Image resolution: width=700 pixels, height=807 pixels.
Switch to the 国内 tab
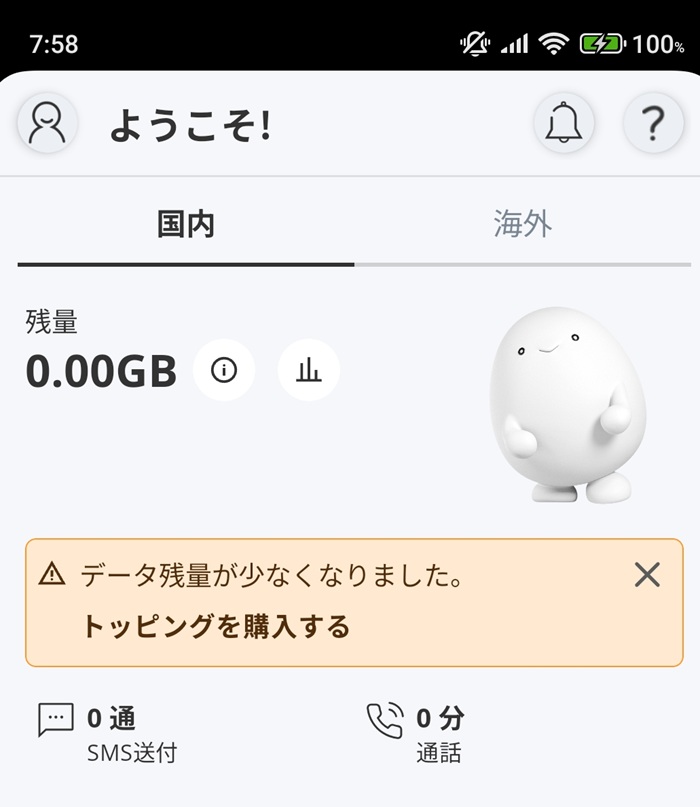click(186, 225)
